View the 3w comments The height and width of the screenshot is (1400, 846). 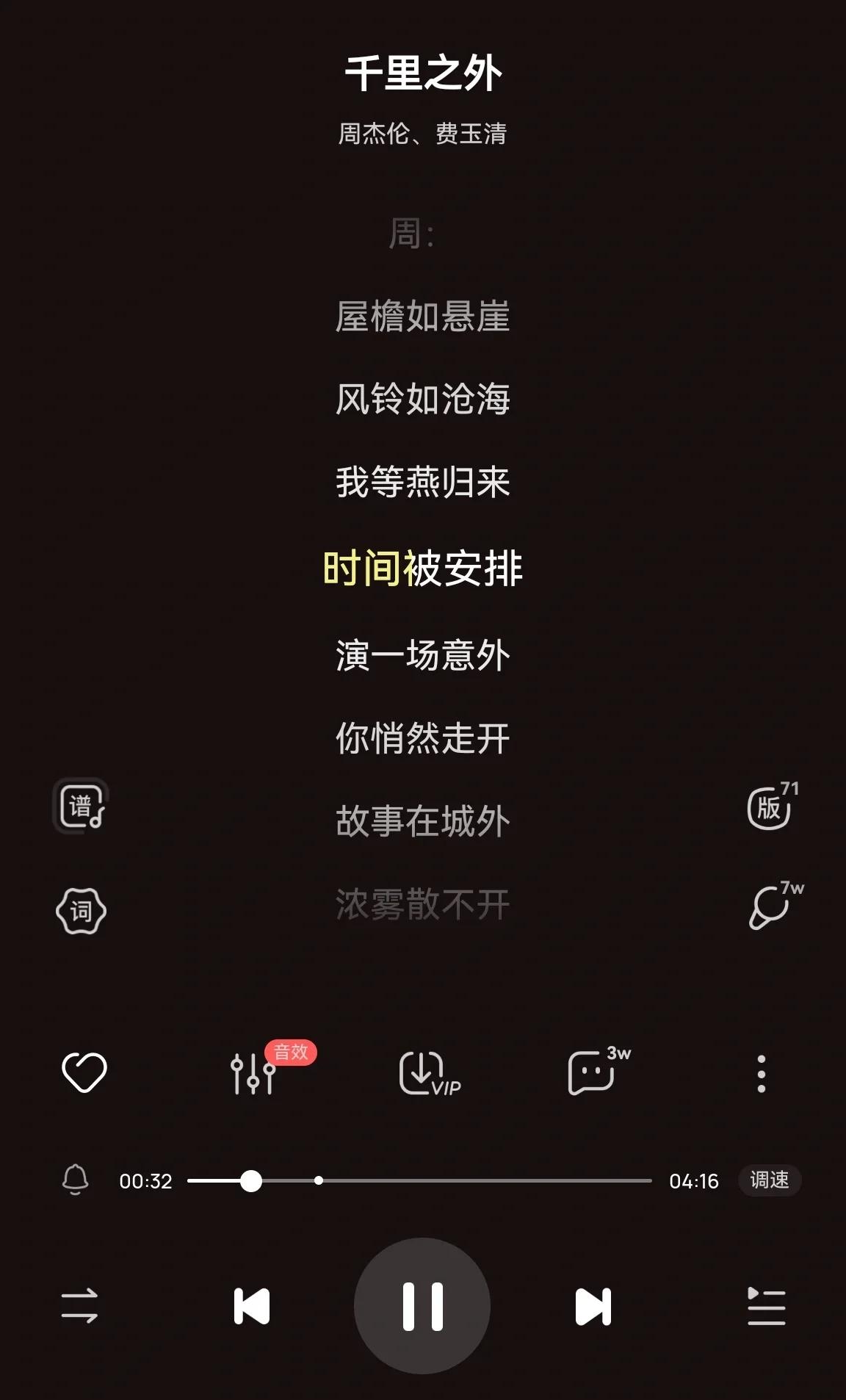coord(593,1072)
